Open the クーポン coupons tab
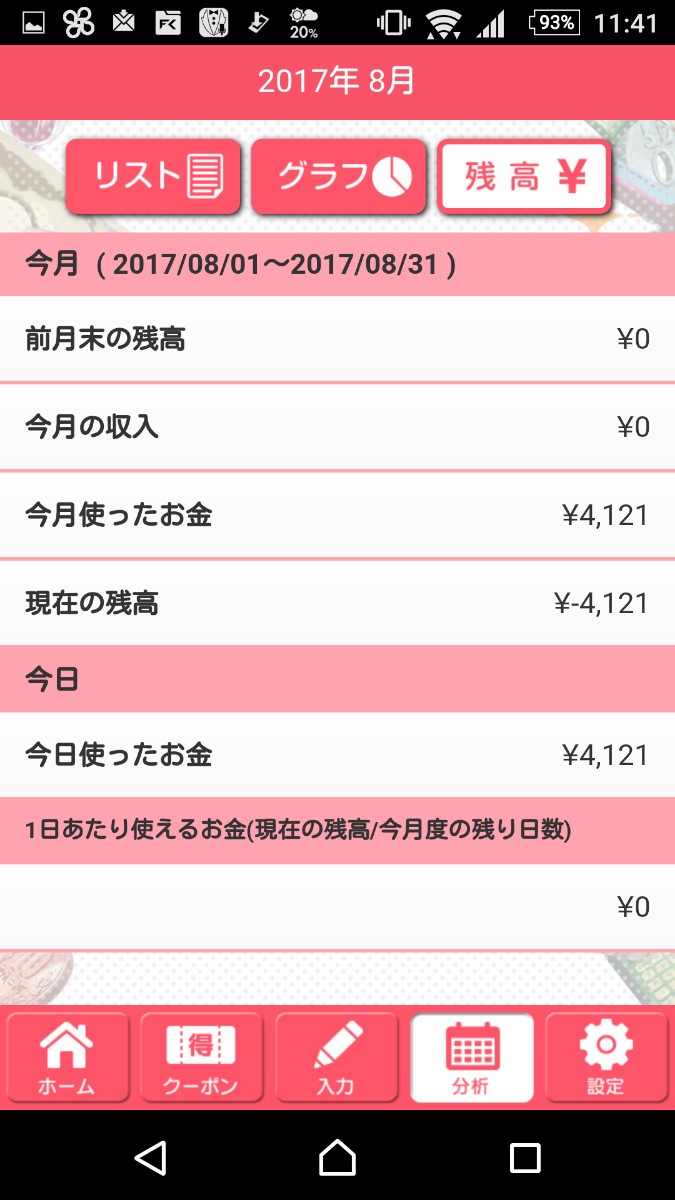The image size is (675, 1200). [201, 1057]
